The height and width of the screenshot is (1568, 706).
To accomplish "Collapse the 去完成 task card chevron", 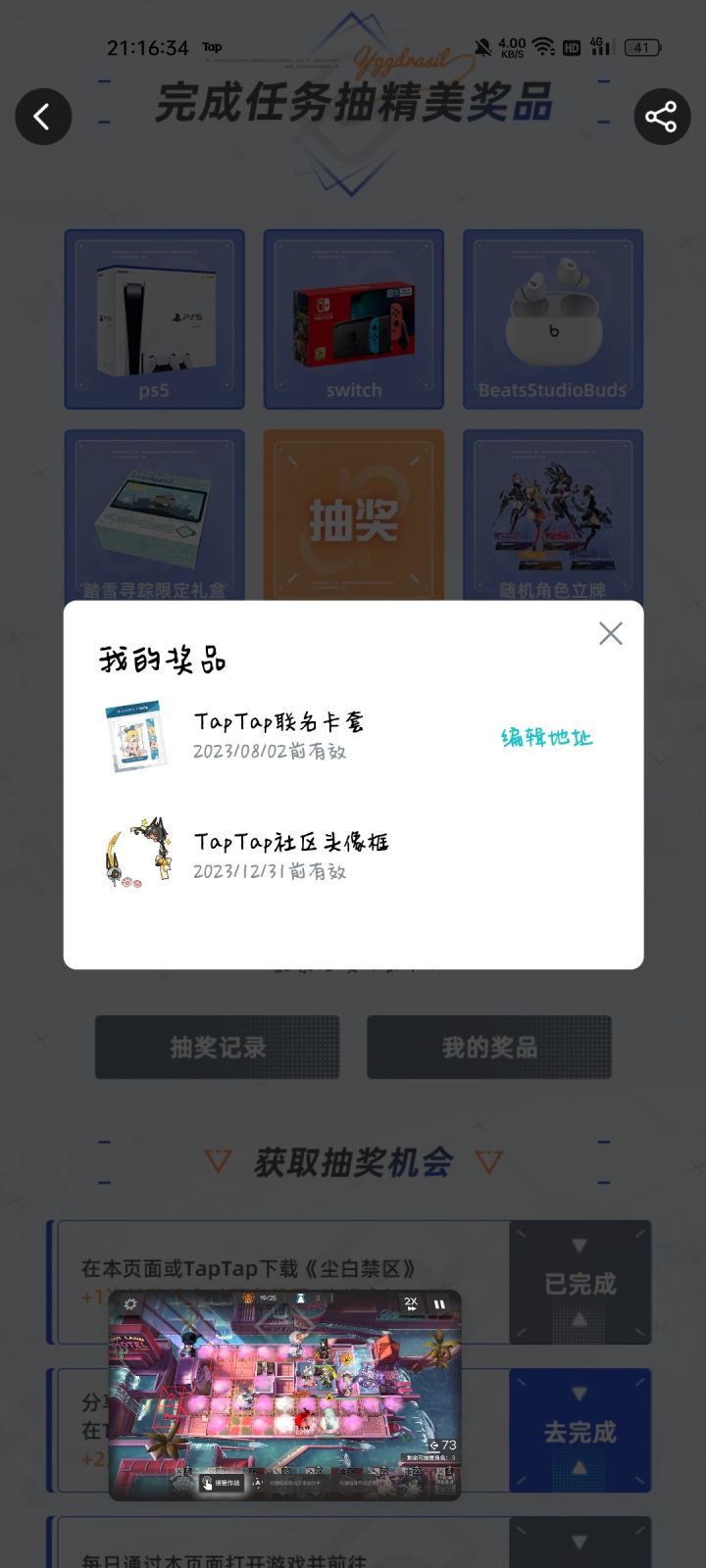I will click(x=580, y=1467).
